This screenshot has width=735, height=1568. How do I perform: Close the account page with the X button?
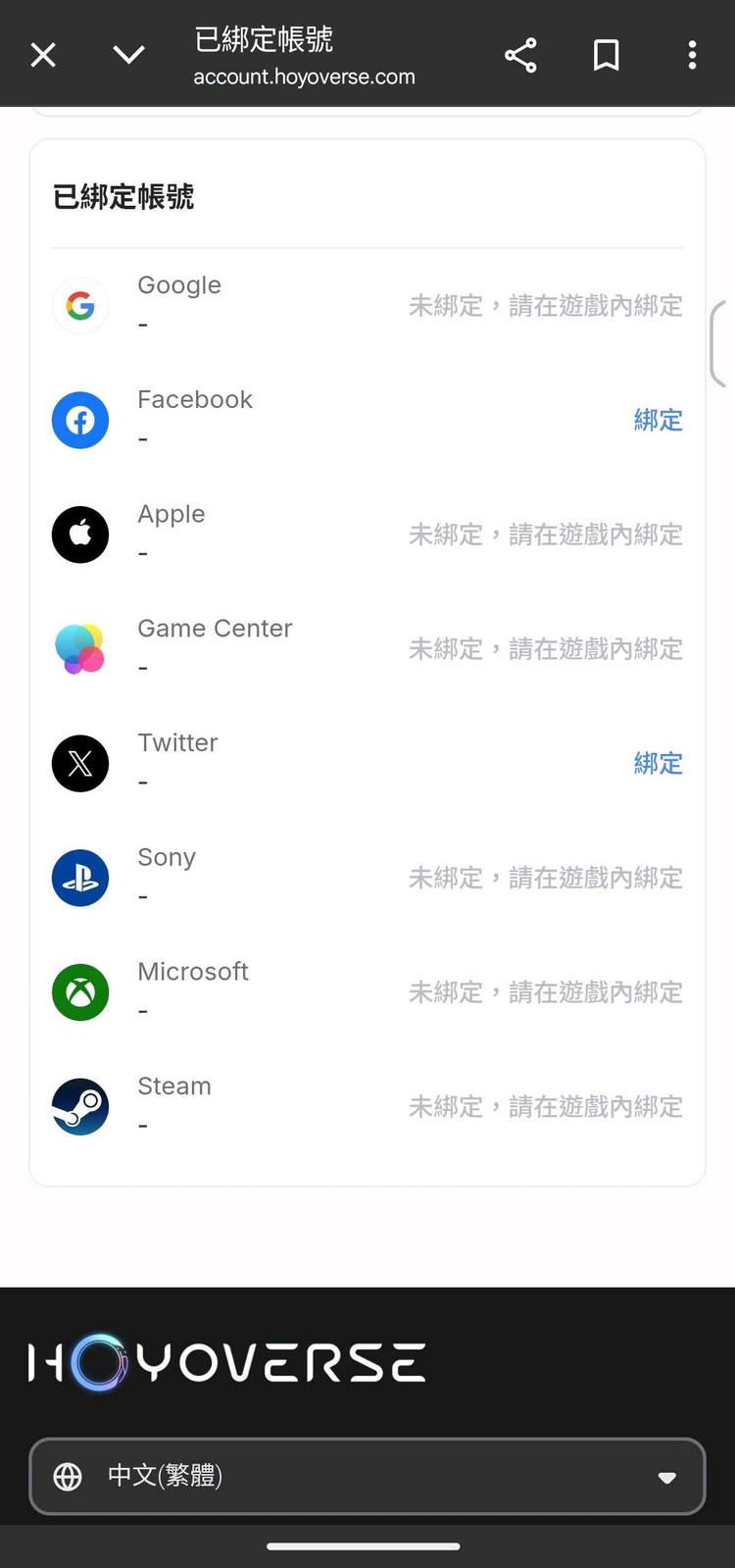click(42, 54)
